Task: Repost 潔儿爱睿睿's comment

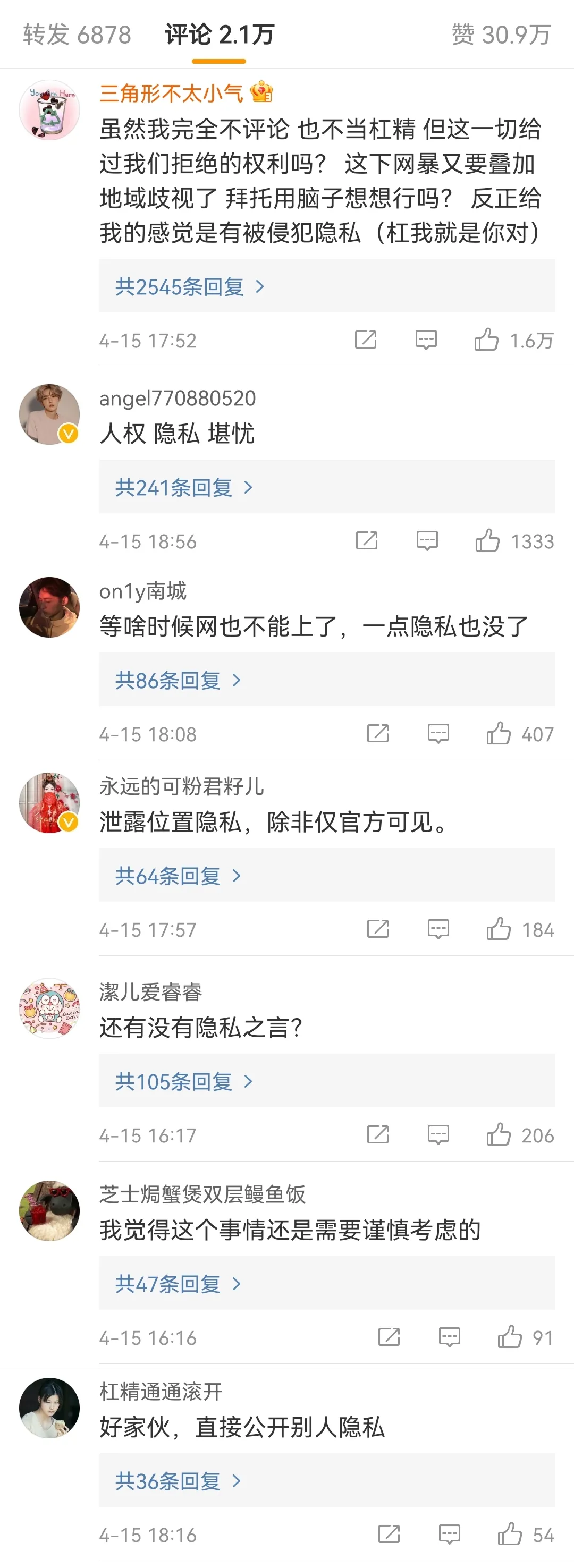Action: 377,1134
